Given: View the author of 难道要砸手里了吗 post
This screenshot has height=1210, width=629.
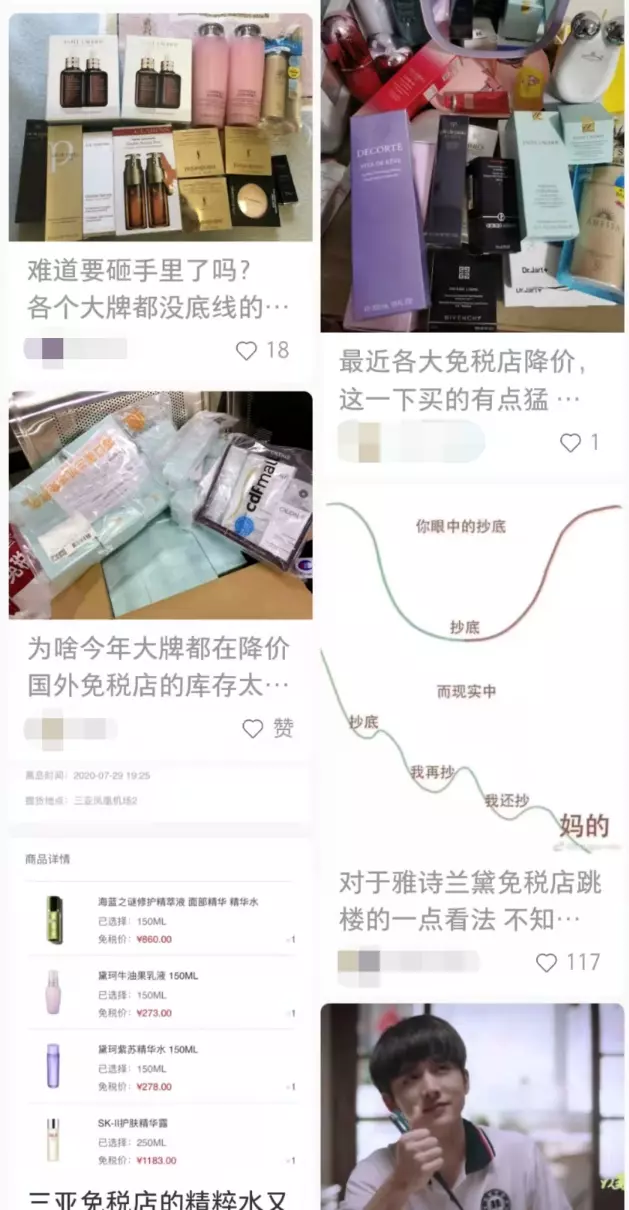Looking at the screenshot, I should tap(76, 349).
